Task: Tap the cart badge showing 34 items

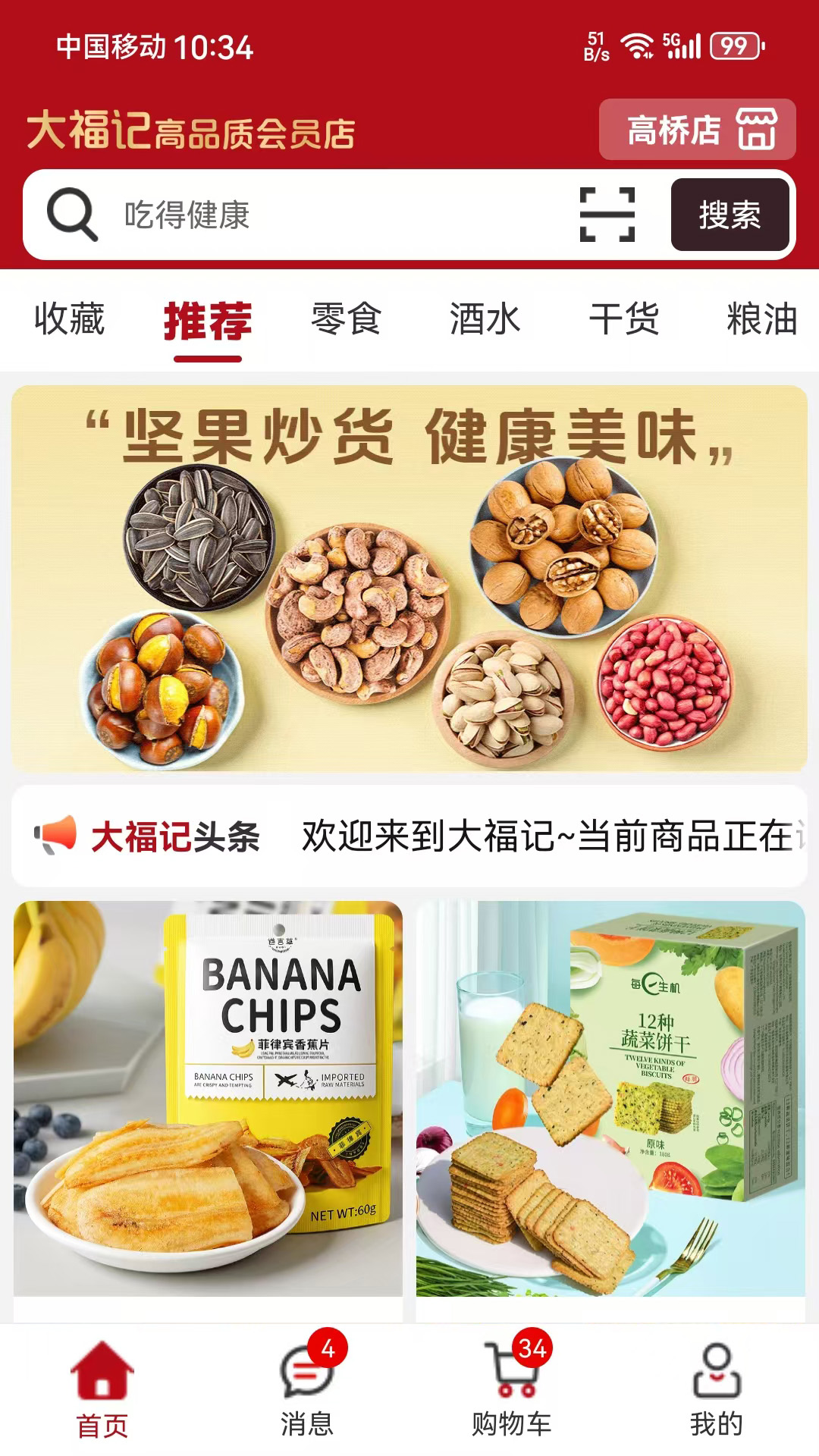Action: click(x=532, y=1349)
